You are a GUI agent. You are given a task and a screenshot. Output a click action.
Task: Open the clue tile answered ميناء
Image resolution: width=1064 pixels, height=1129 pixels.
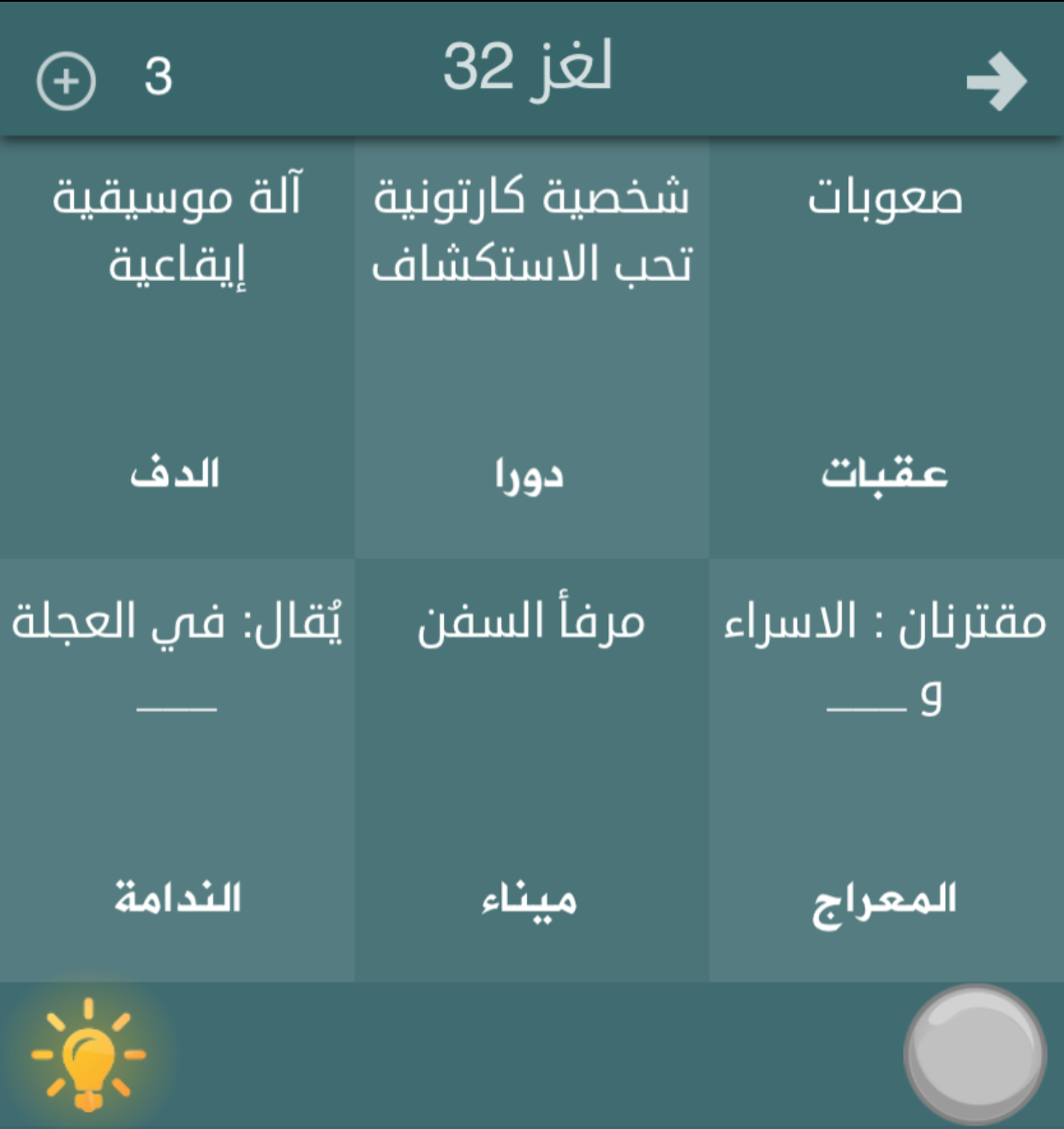tap(531, 769)
